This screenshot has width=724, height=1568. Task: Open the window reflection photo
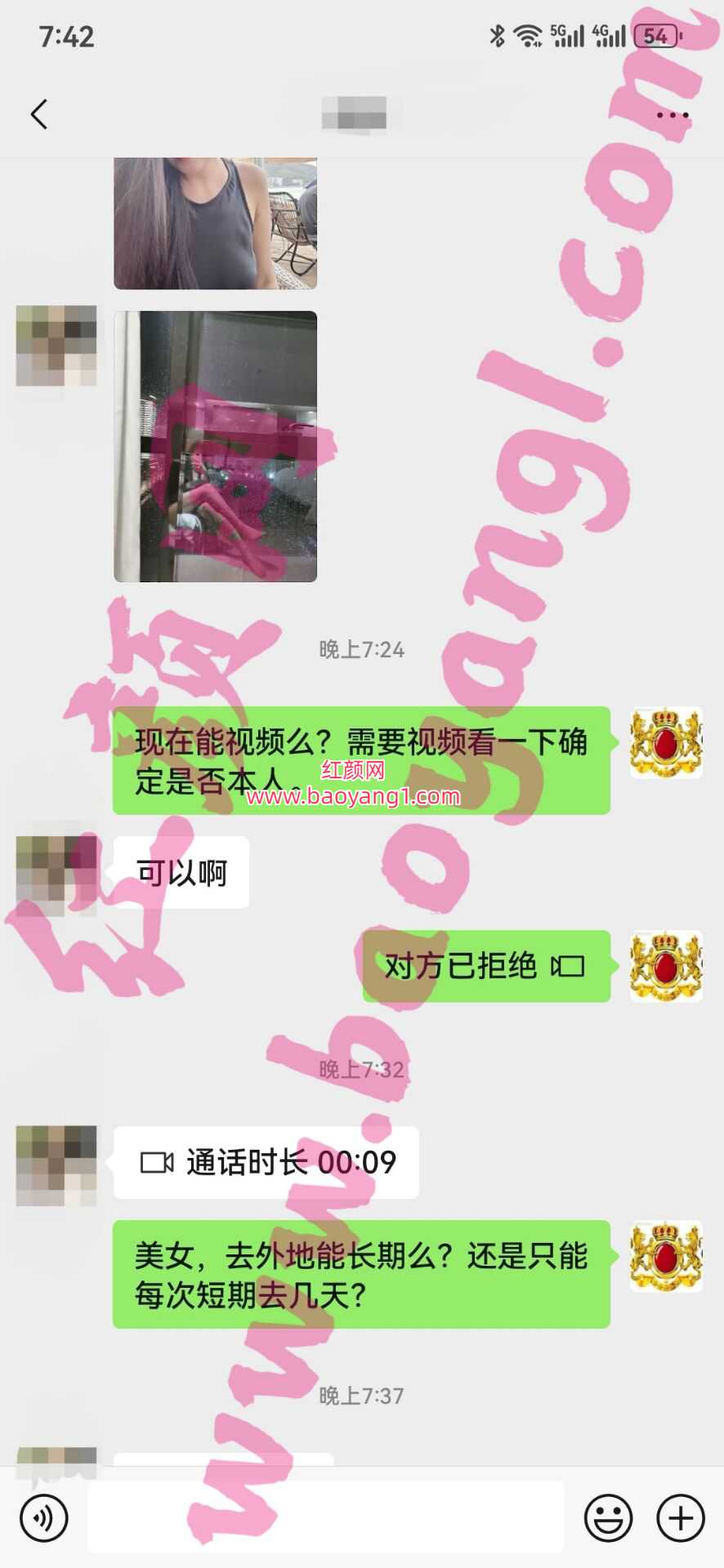click(215, 446)
